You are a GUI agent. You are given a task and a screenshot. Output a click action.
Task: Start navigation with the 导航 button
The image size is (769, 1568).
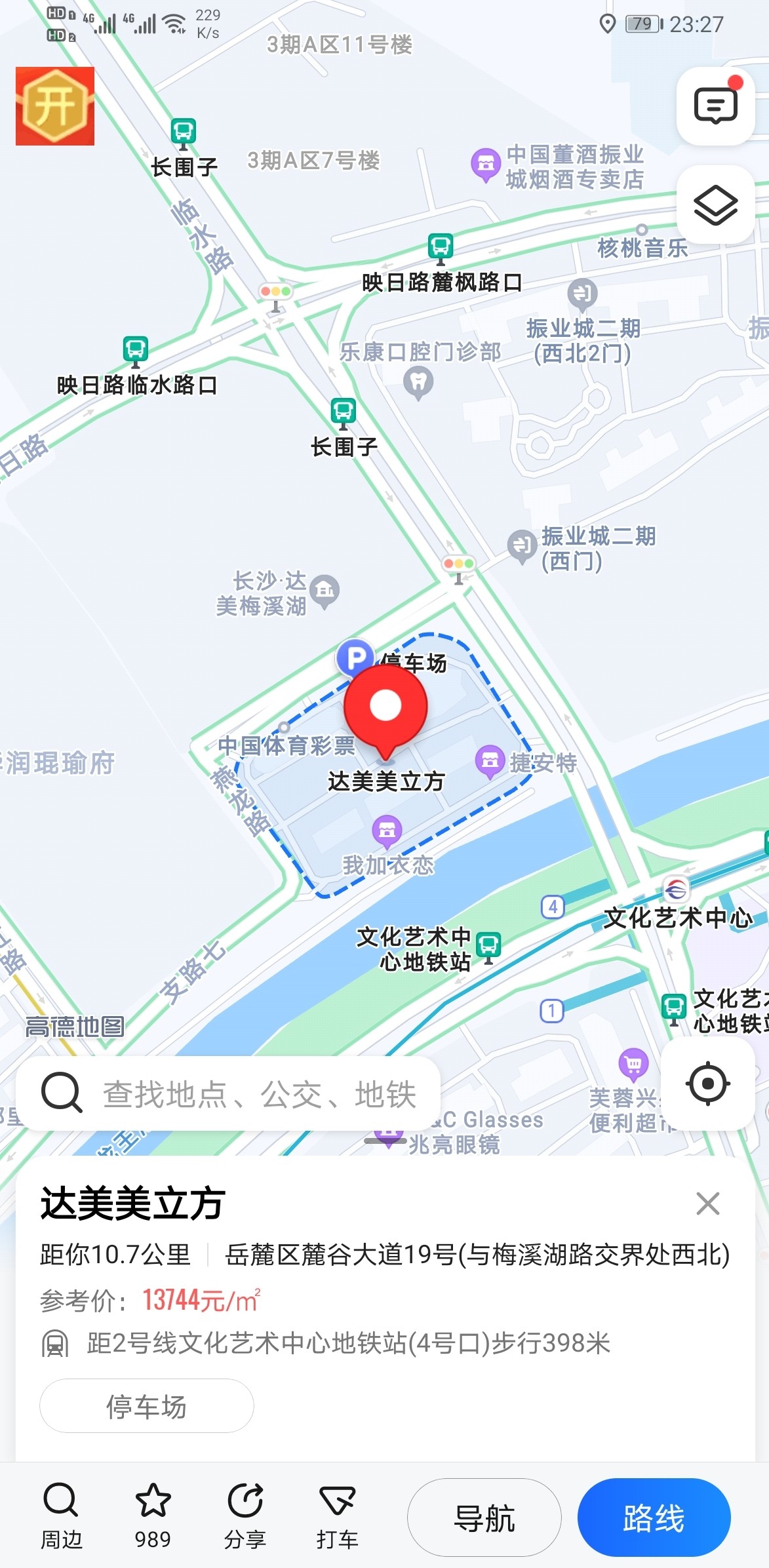click(484, 1518)
